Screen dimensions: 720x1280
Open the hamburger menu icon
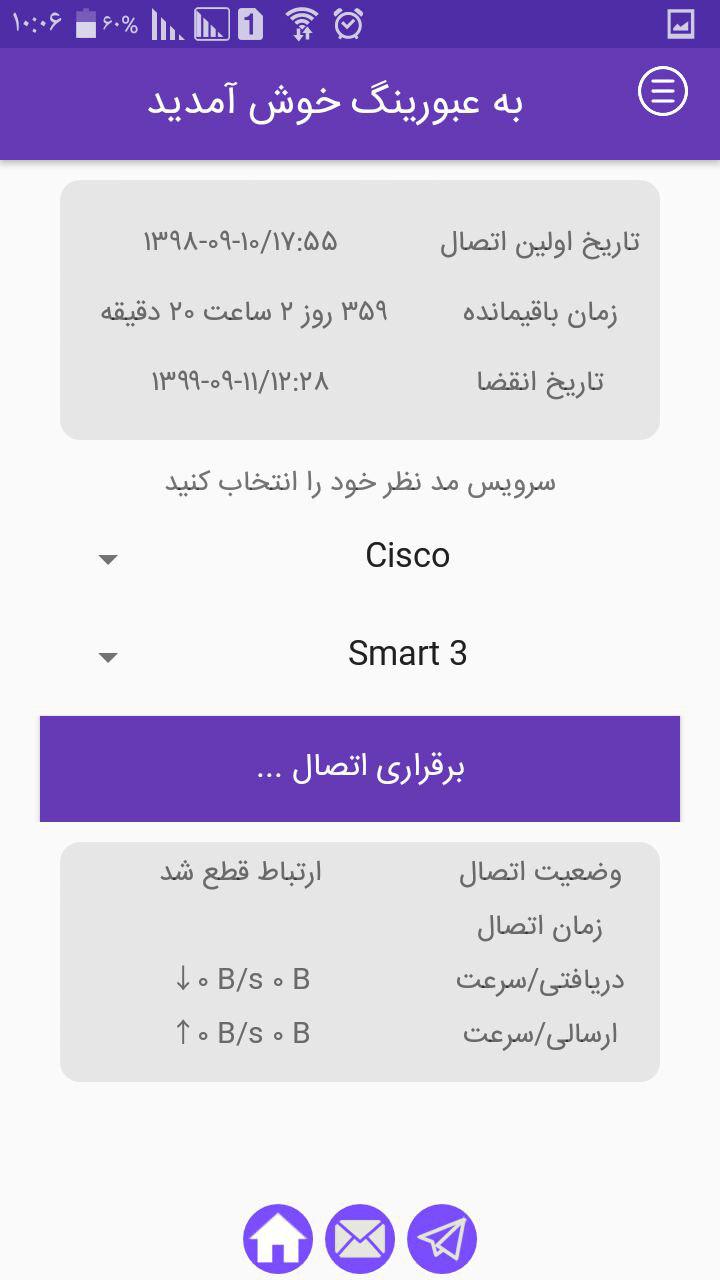(x=663, y=92)
